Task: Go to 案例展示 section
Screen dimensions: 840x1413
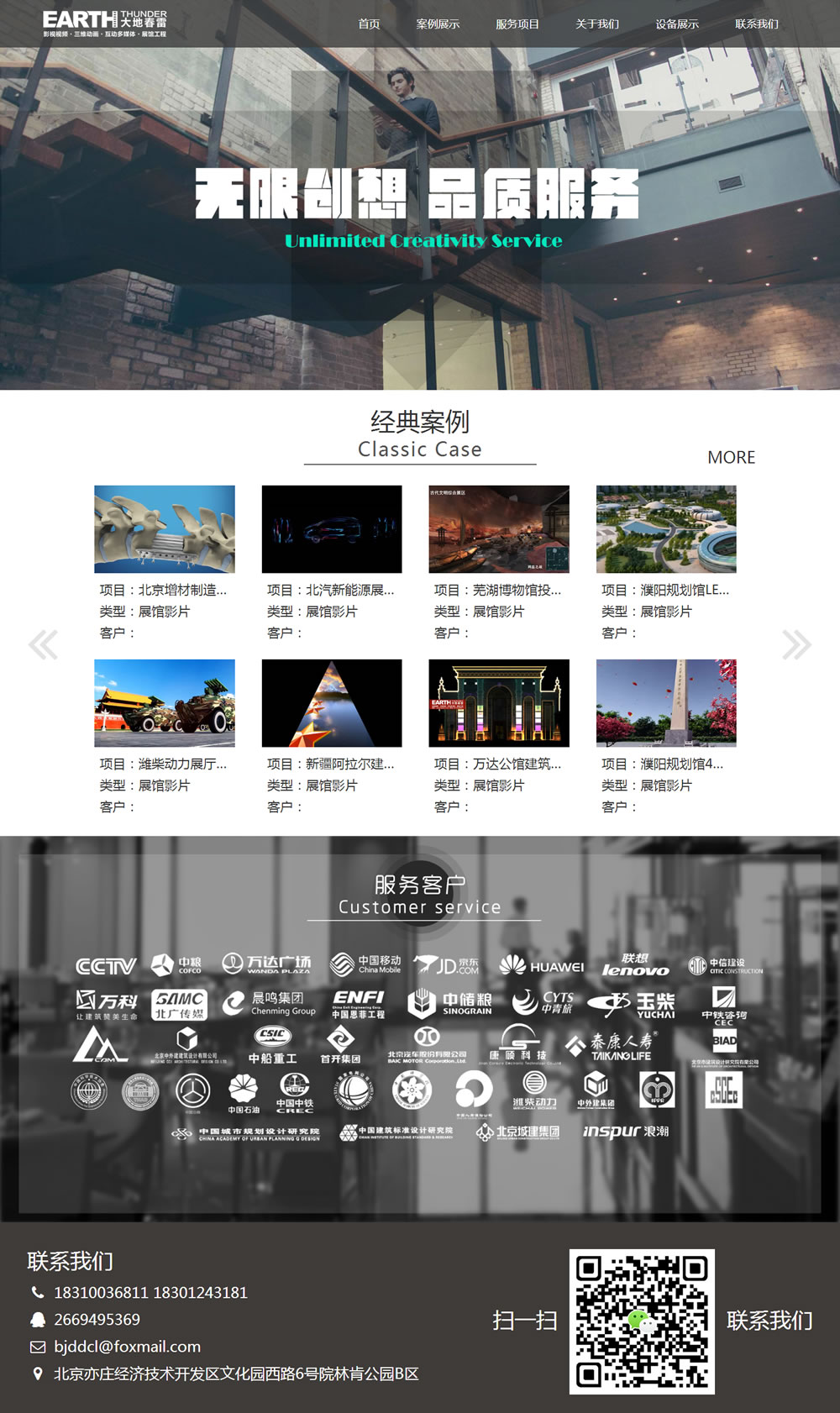Action: (x=438, y=24)
